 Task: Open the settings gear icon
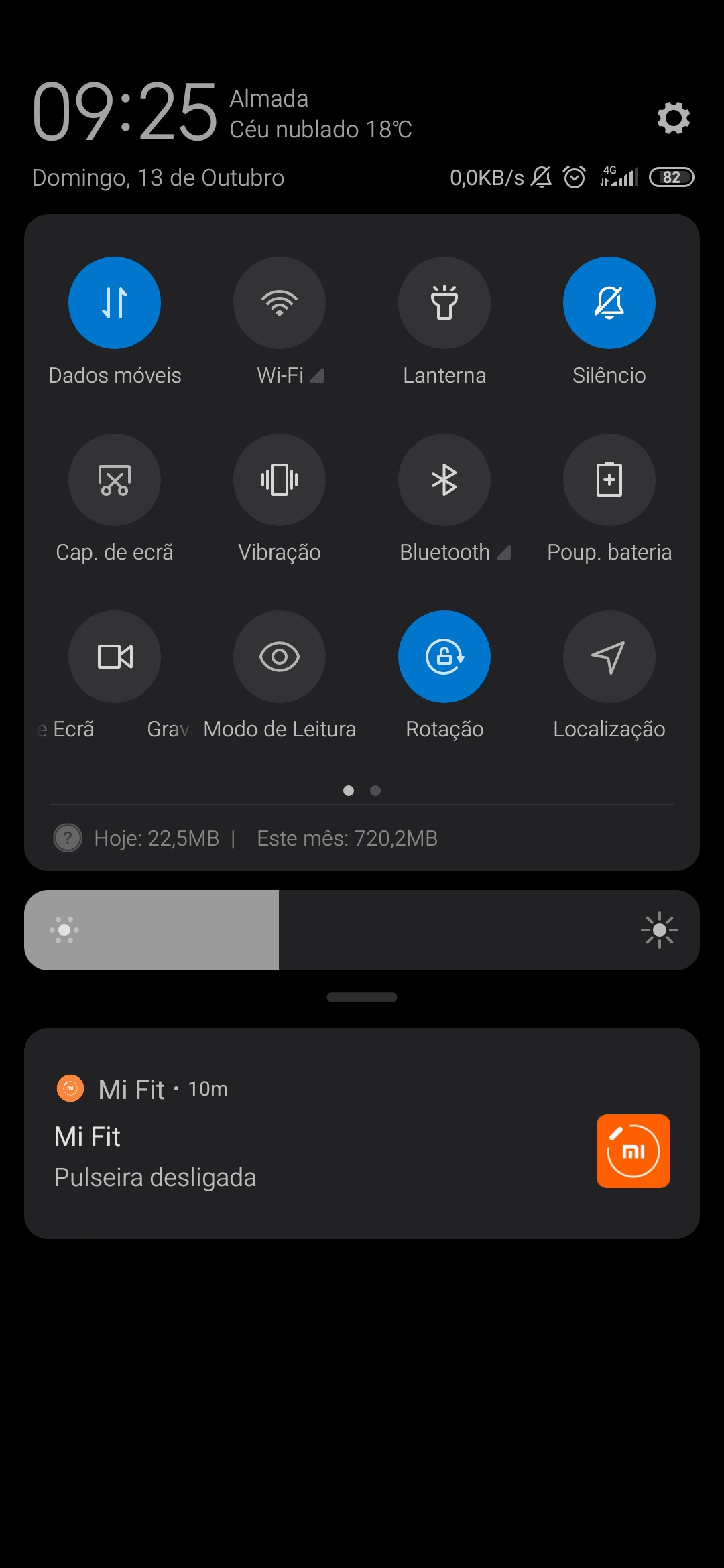[x=673, y=118]
